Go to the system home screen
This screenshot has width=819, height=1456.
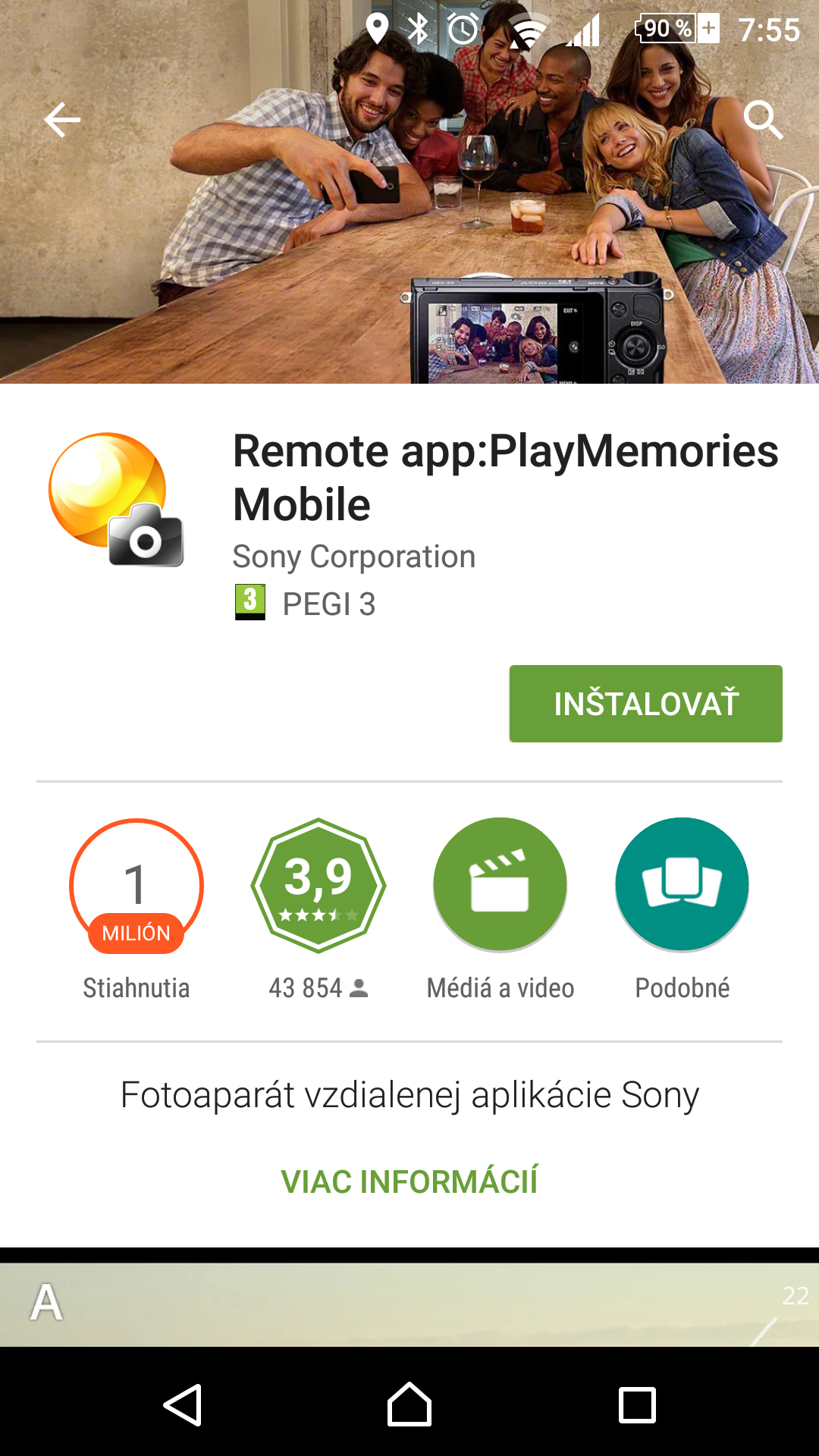pos(409,1404)
